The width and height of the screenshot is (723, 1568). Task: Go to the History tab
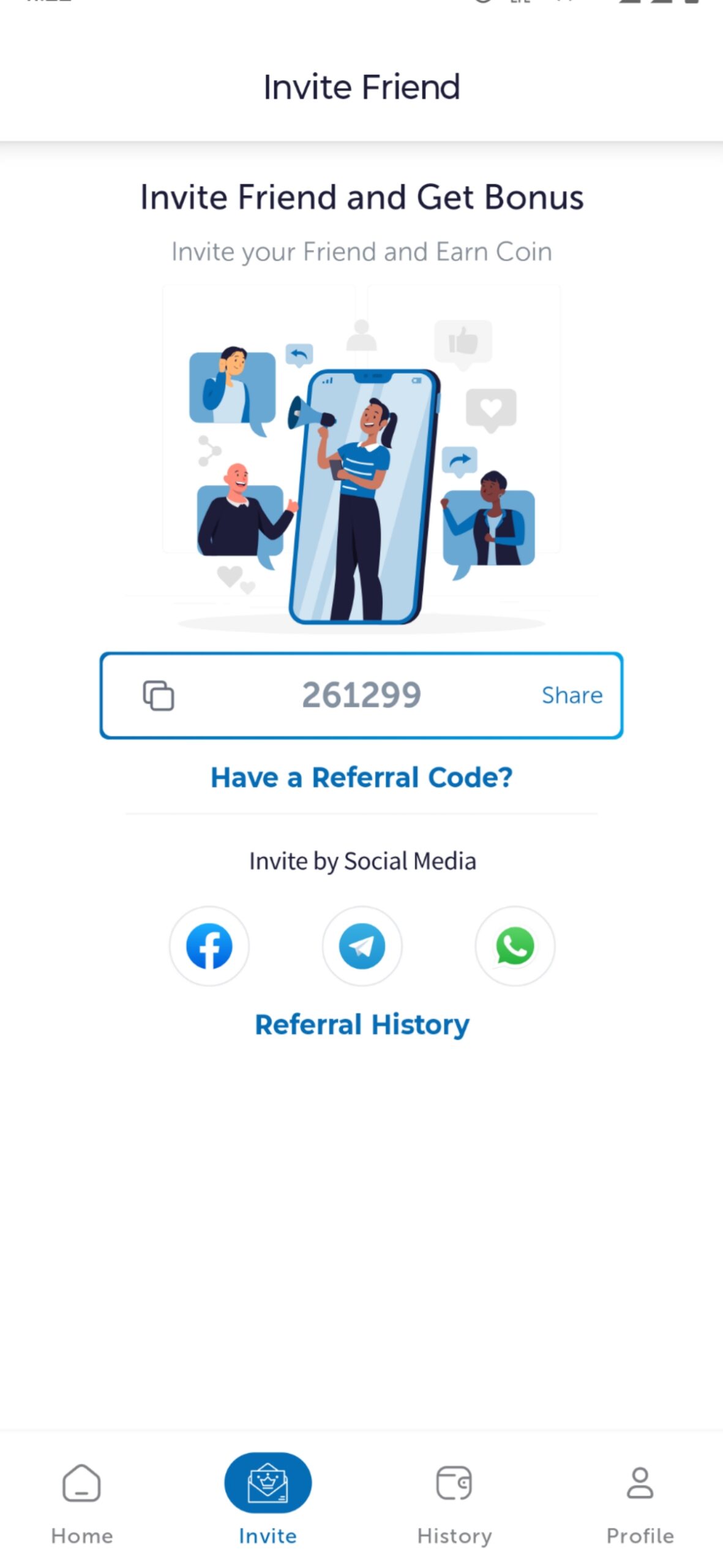pyautogui.click(x=454, y=1500)
